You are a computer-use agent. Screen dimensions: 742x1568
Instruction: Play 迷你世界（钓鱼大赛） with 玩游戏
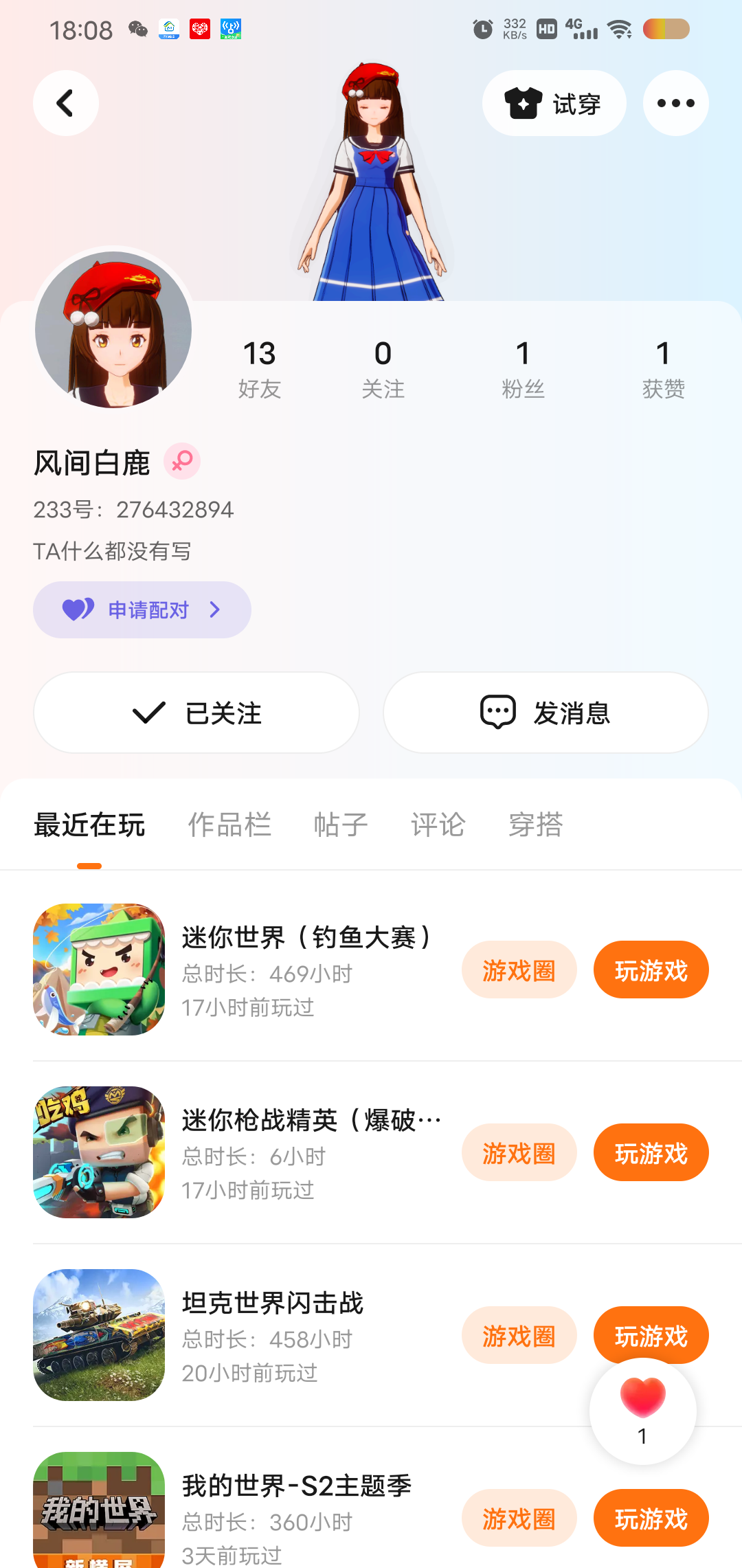pos(651,970)
